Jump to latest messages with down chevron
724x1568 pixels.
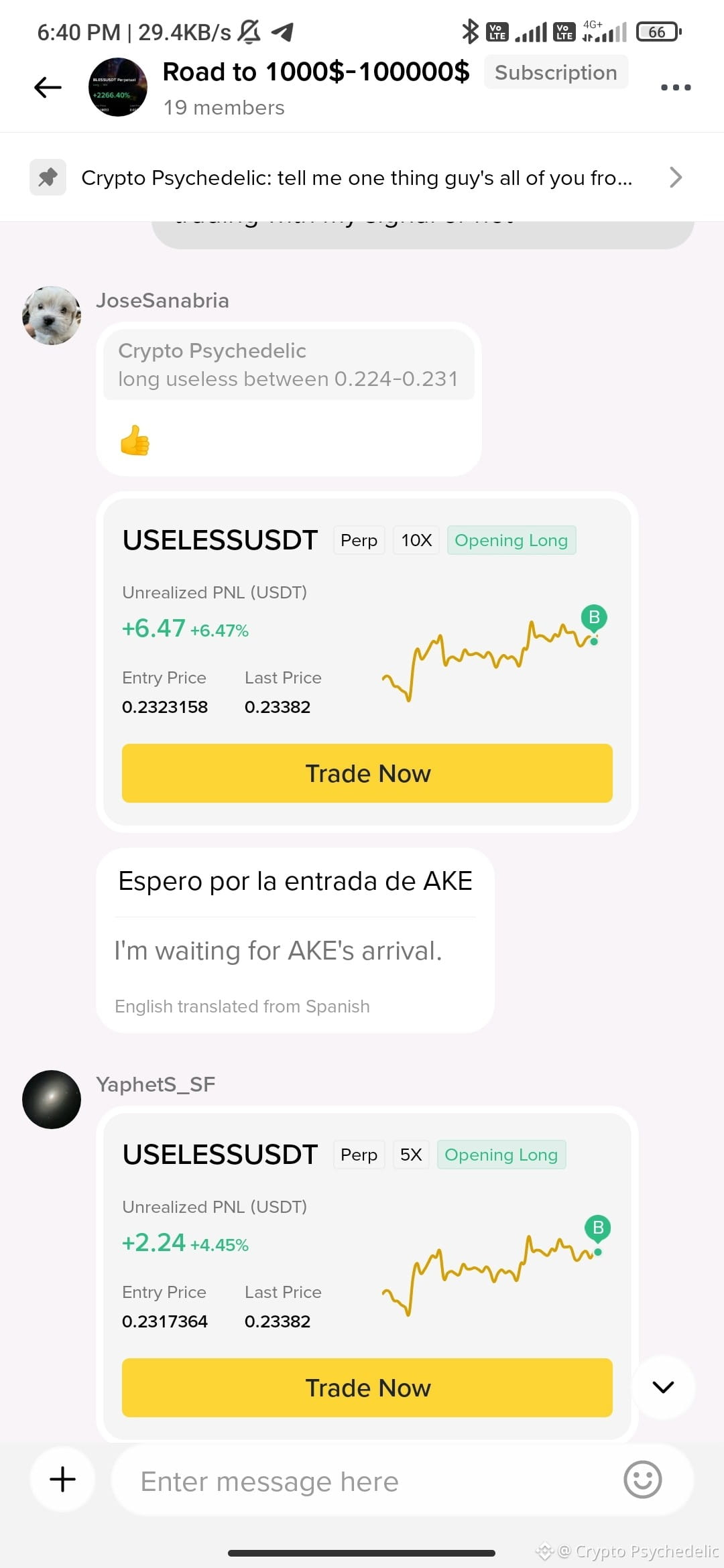[x=663, y=1387]
